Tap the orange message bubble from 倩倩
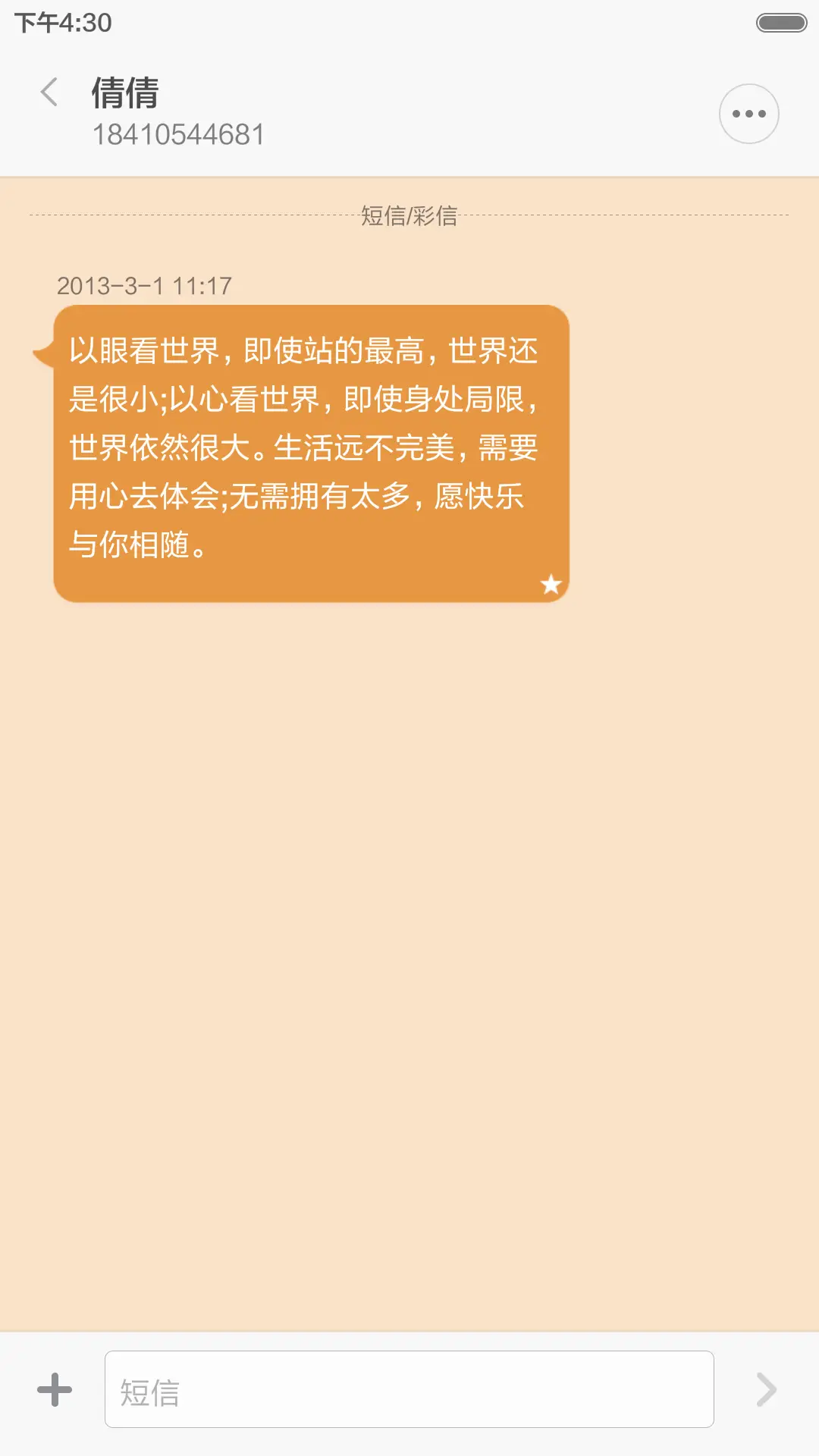The height and width of the screenshot is (1456, 819). (x=311, y=453)
